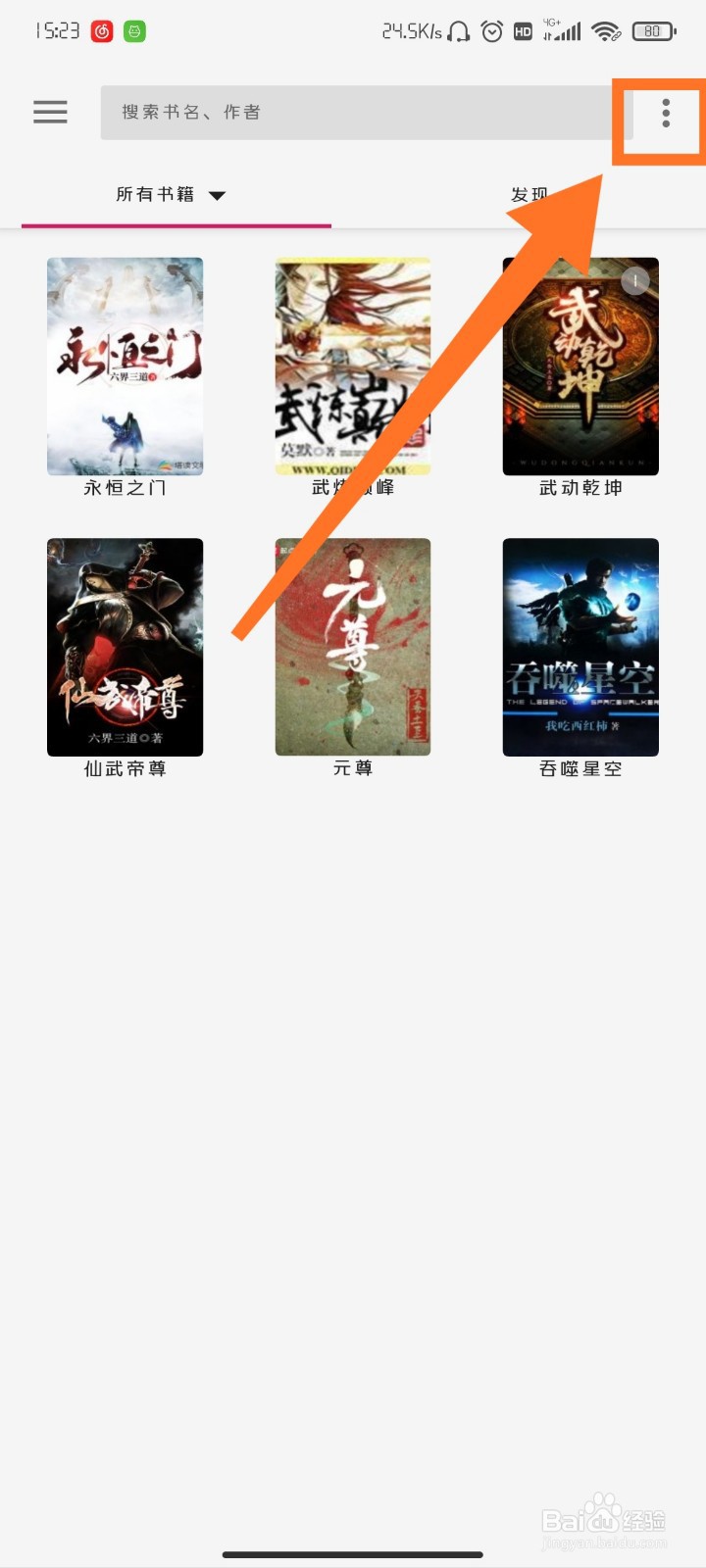
Task: Open the book 武动乾坤
Action: point(580,378)
